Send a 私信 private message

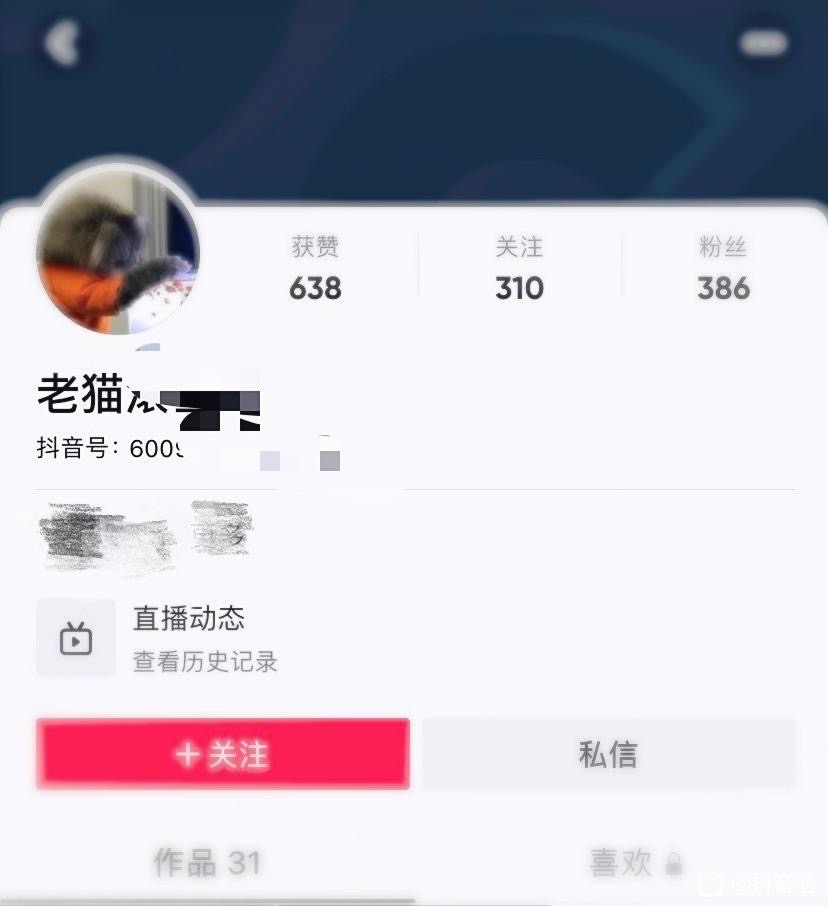(x=608, y=754)
